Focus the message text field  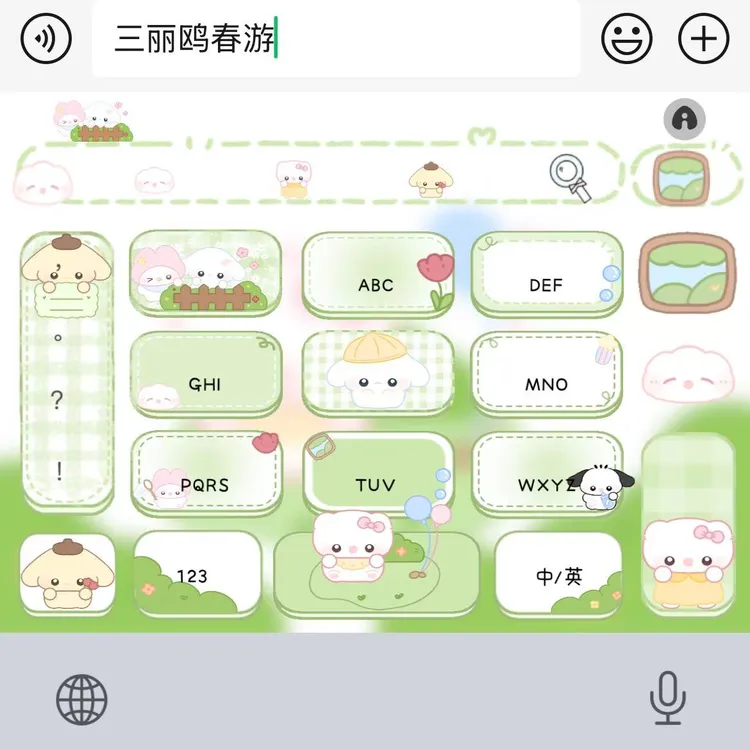click(336, 38)
